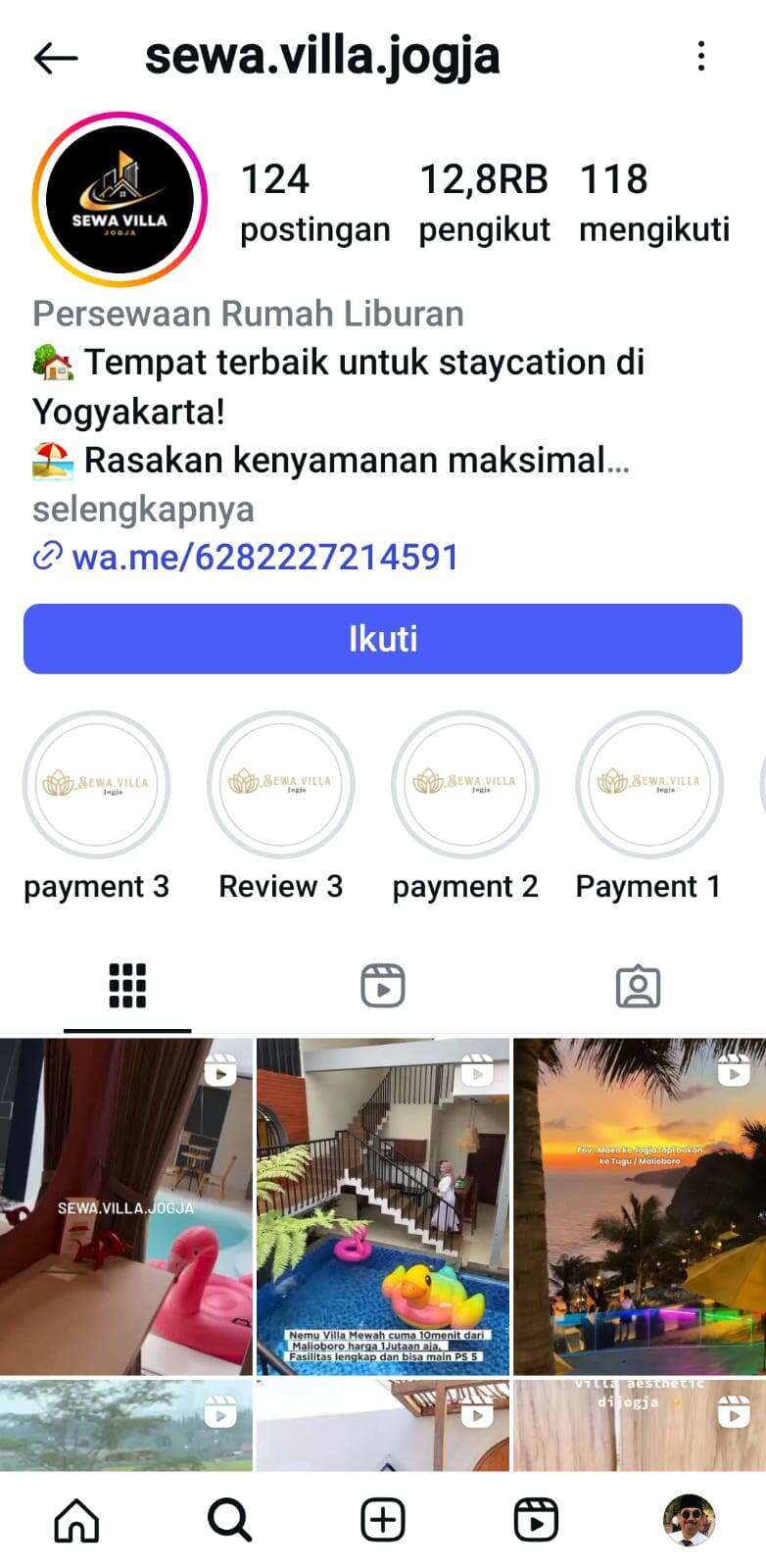Open the 12,8RB pengikut followers list
766x1568 pixels.
pos(484,203)
